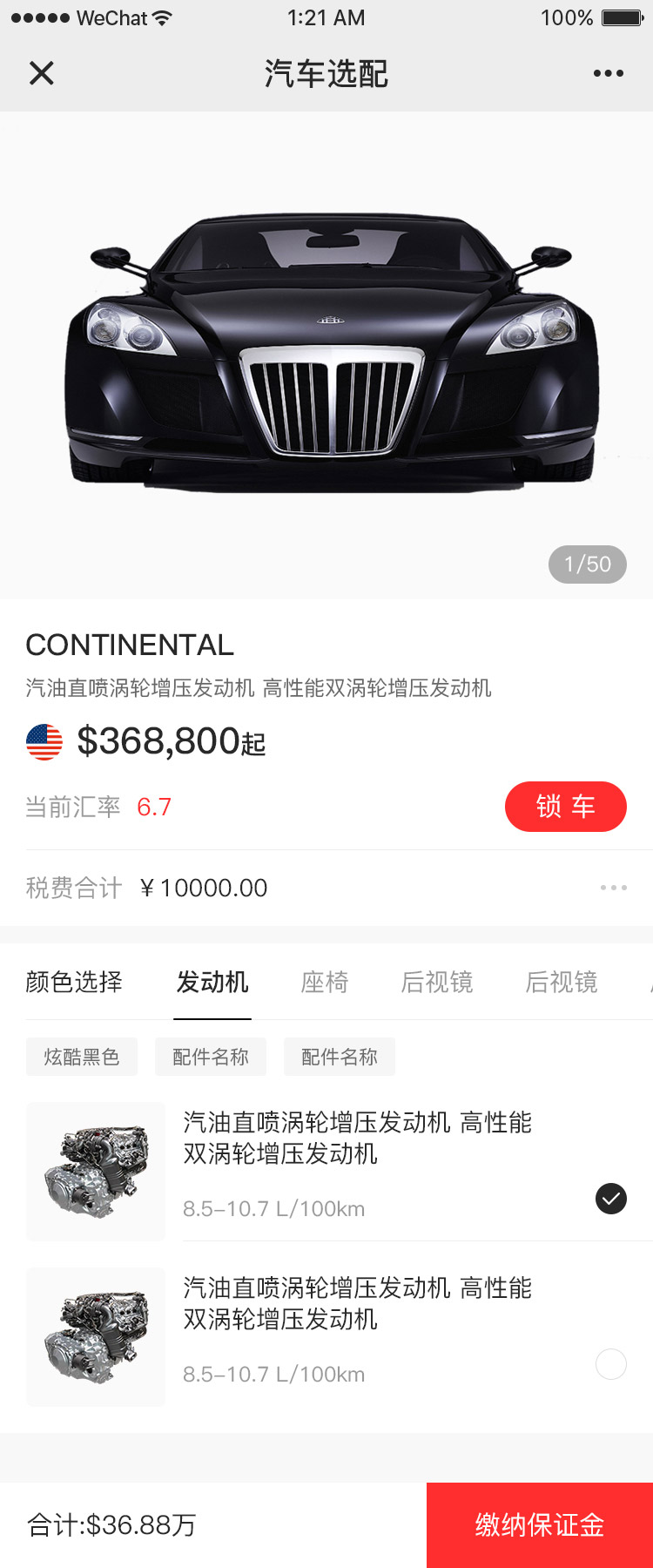
Task: Select the unchecked second engine option
Action: 610,1363
